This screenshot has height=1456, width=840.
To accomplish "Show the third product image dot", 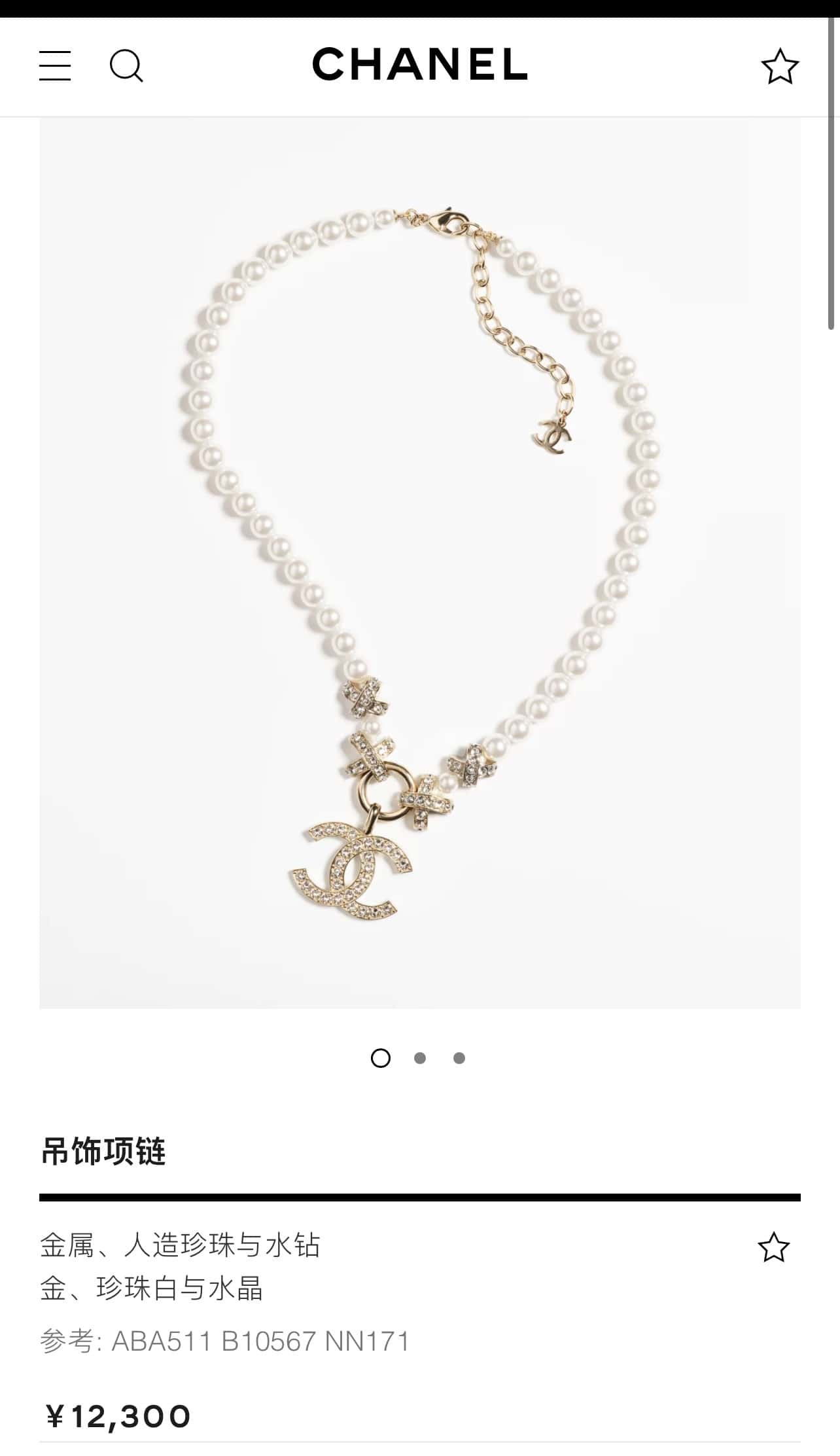I will (459, 1058).
